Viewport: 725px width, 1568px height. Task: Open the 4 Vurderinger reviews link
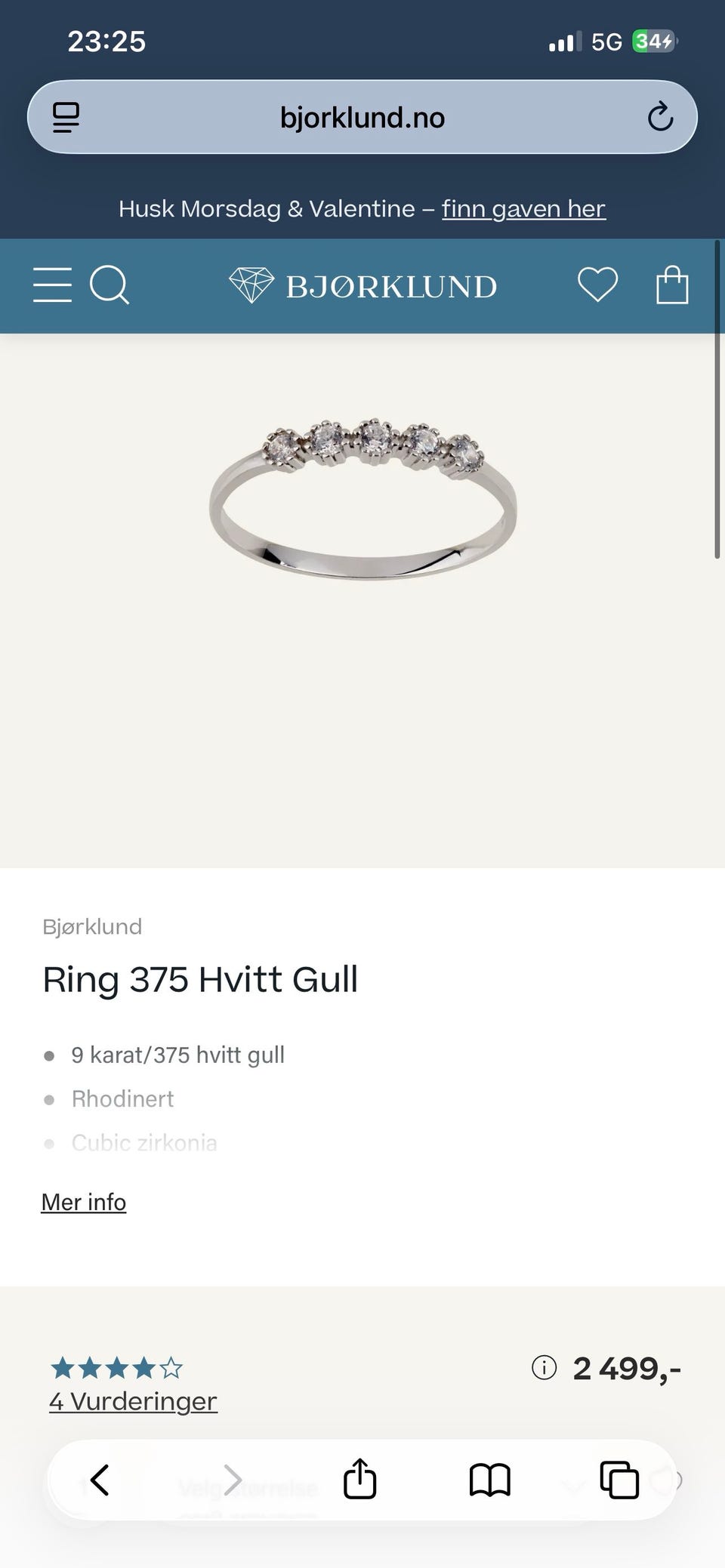[133, 1401]
